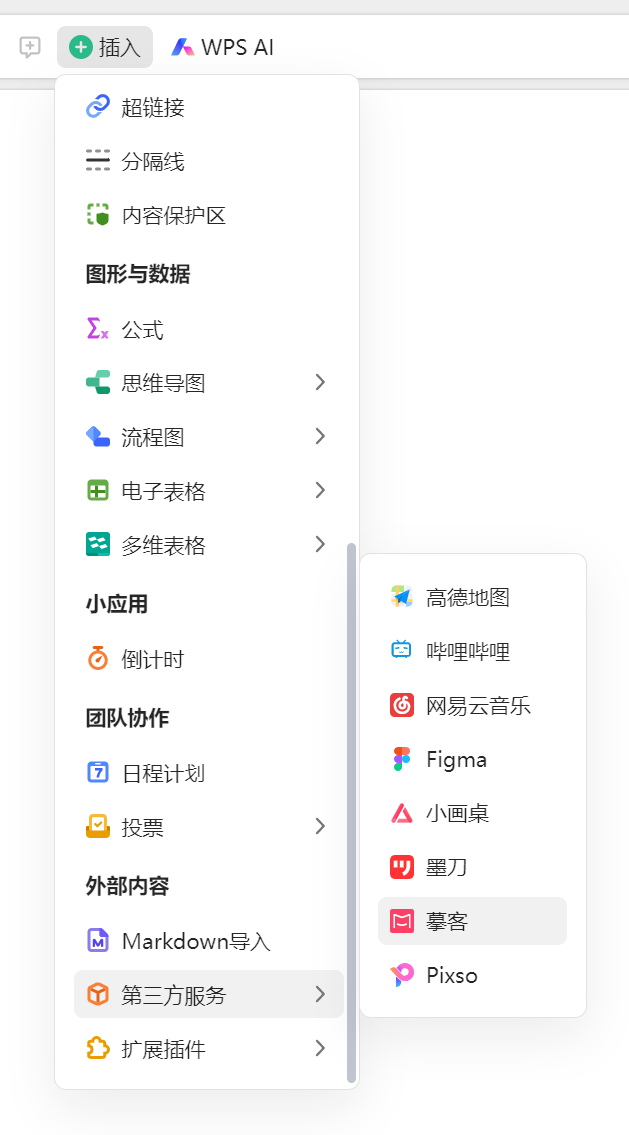Expand the 思维导图 submenu

(x=209, y=382)
